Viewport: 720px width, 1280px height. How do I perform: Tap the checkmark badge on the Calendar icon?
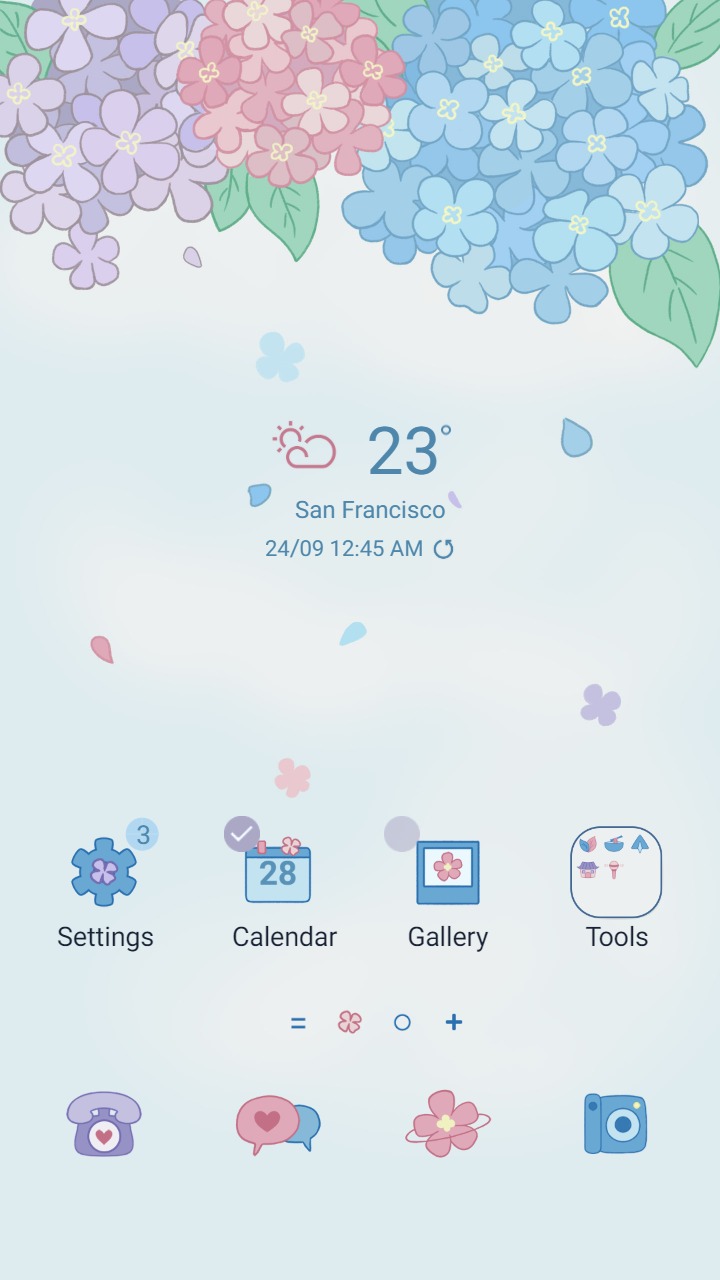(241, 833)
